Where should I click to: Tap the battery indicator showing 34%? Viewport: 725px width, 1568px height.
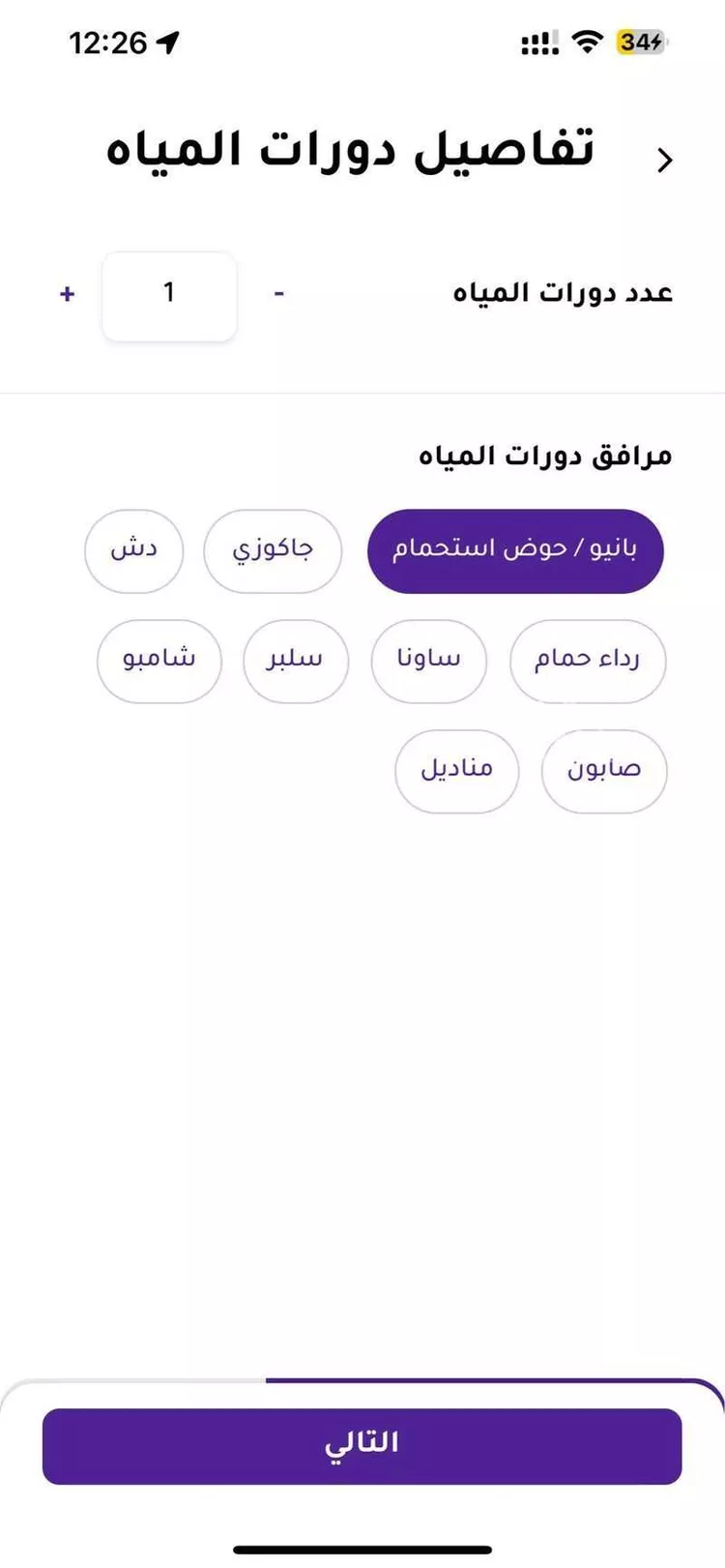(638, 41)
